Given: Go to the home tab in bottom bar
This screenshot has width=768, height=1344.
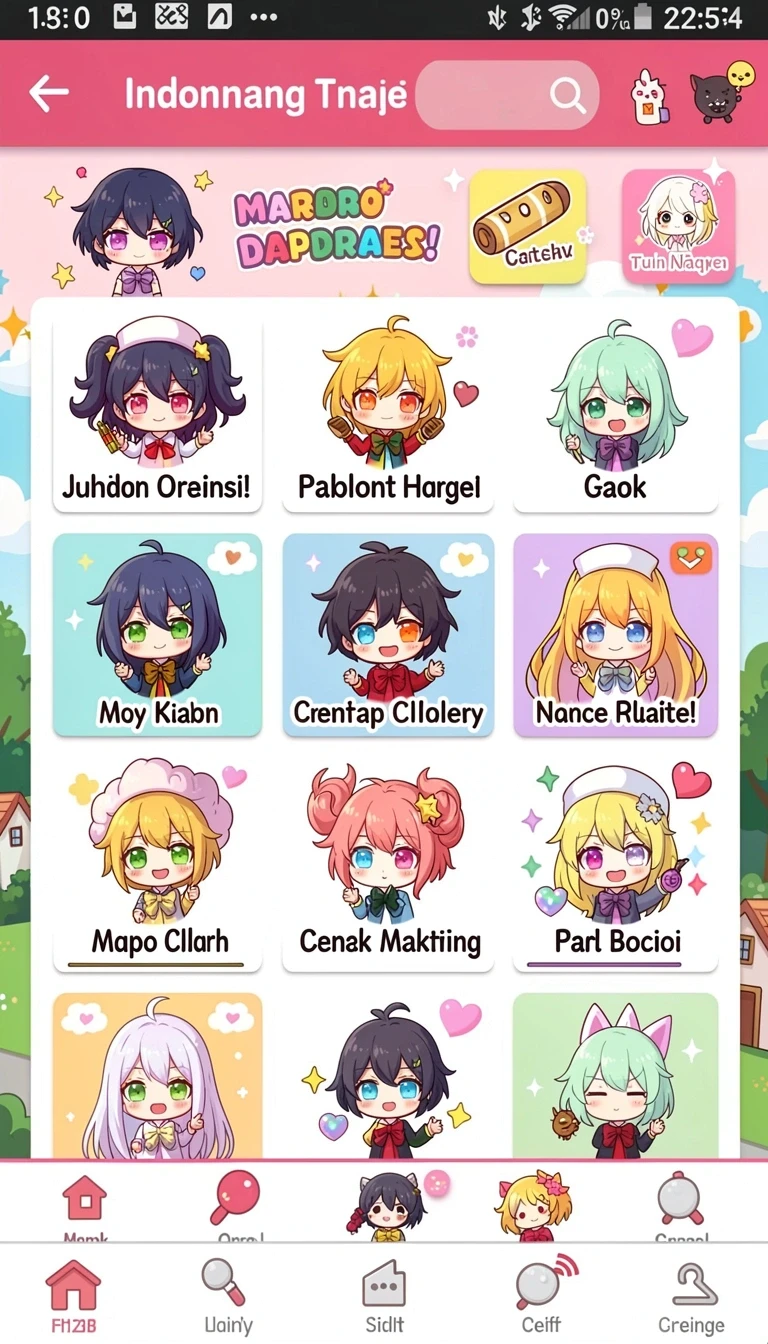Looking at the screenshot, I should pos(73,1296).
